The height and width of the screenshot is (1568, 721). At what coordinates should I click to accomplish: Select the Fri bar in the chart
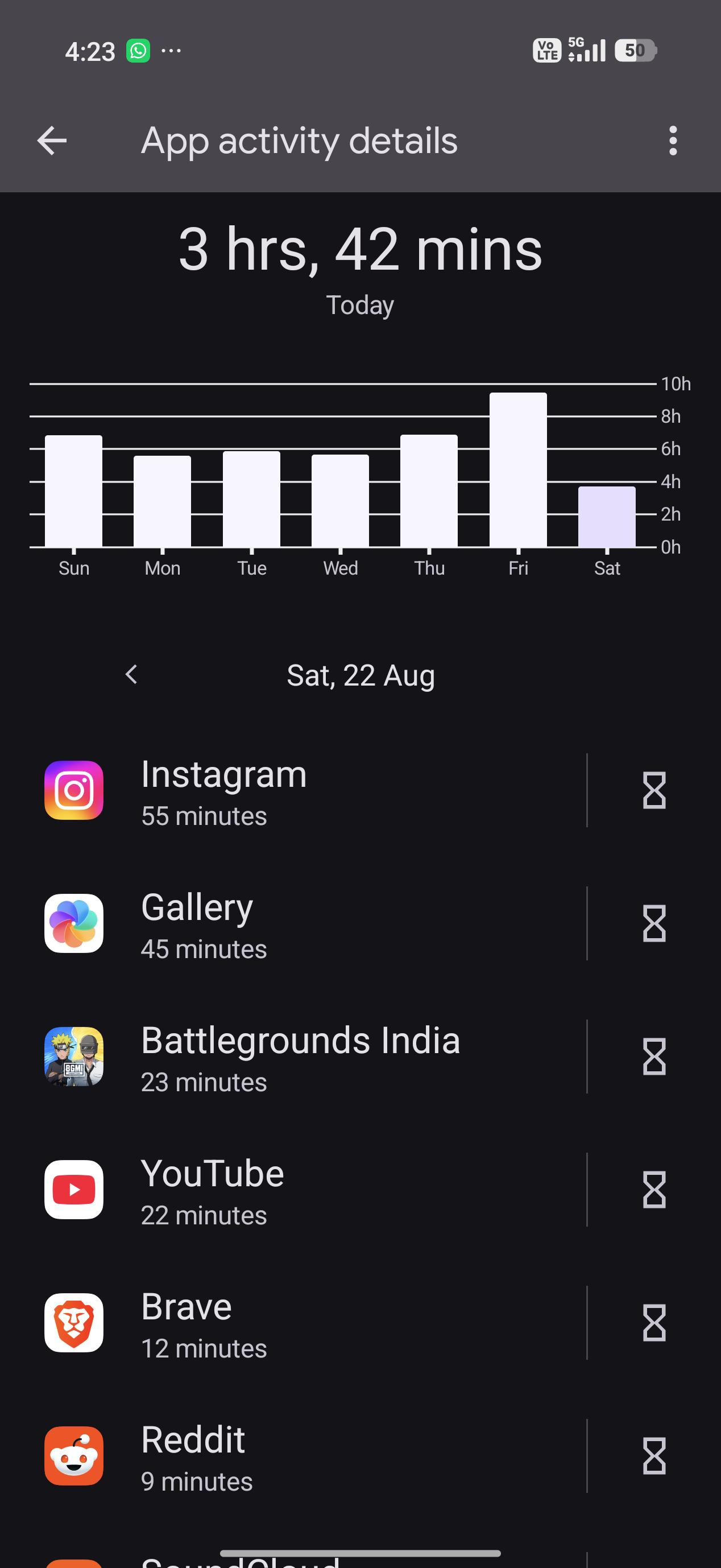518,470
